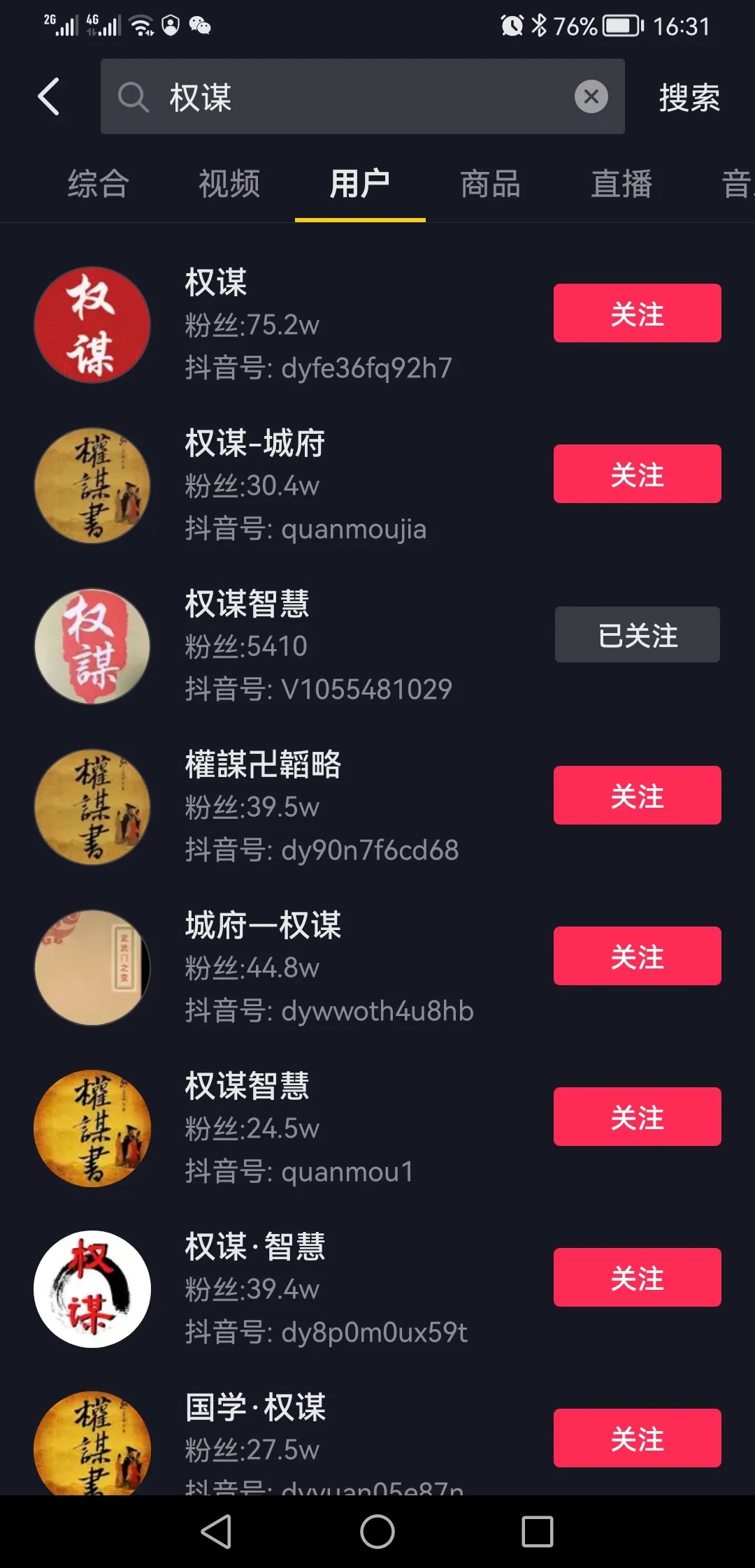Follow the 權謀卍韜略 account
This screenshot has height=1568, width=755.
coord(637,795)
